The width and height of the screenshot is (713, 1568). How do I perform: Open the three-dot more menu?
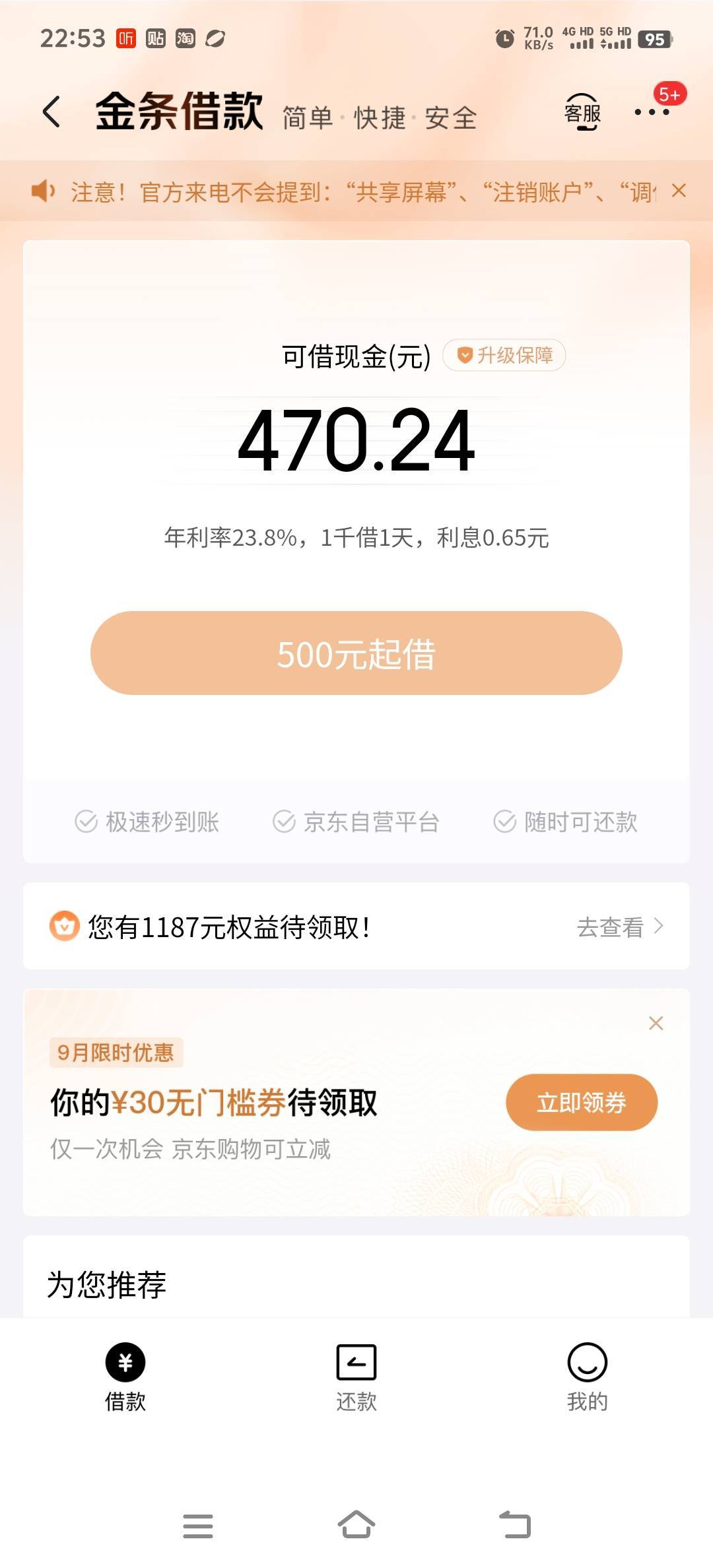[652, 112]
